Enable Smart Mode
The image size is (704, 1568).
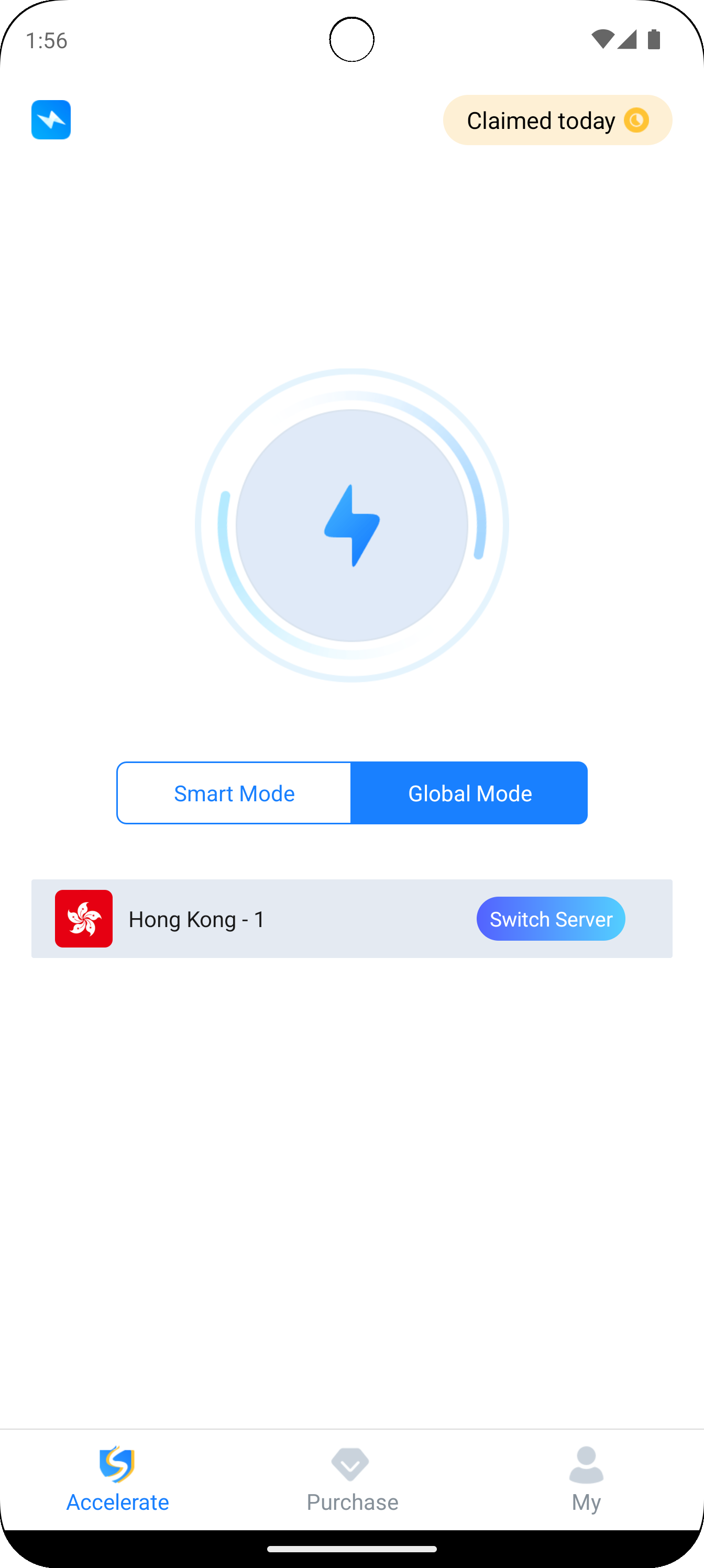point(234,792)
